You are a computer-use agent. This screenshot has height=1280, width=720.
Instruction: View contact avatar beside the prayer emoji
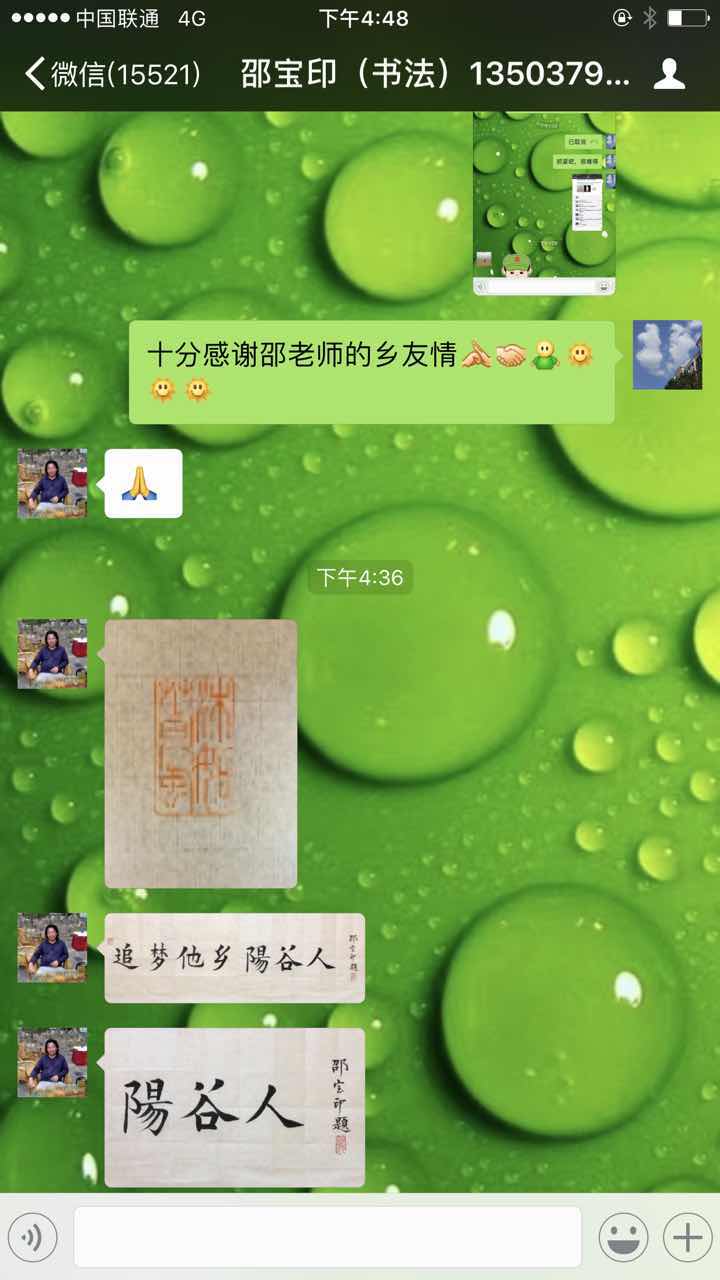(52, 484)
